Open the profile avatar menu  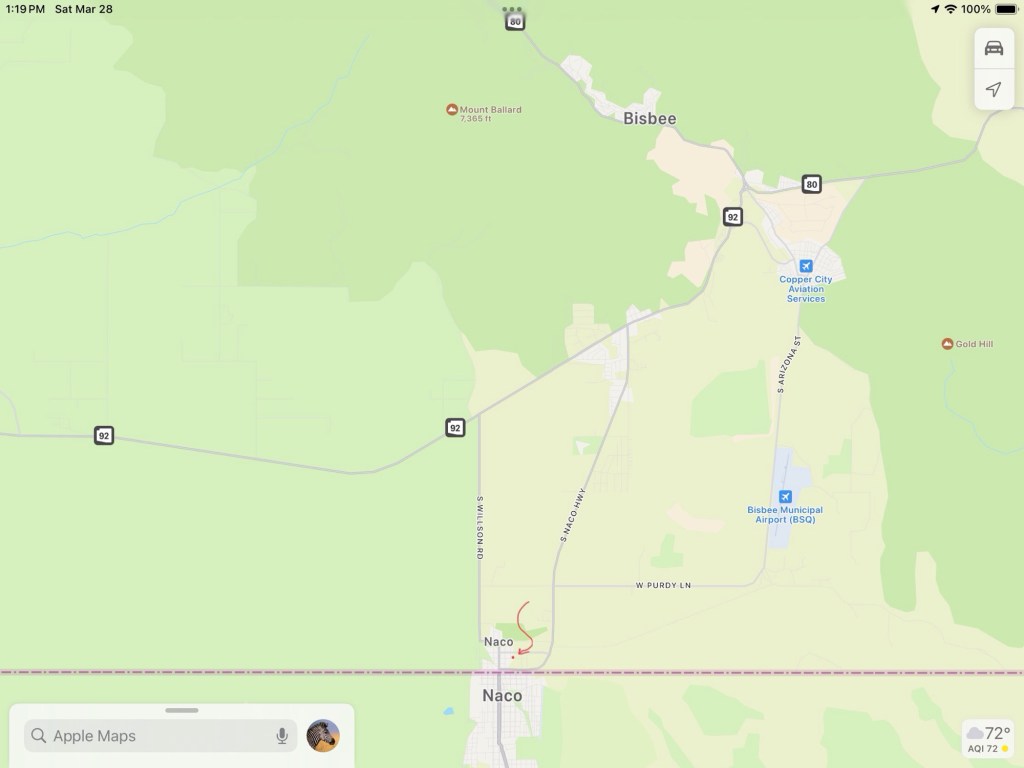[x=323, y=736]
